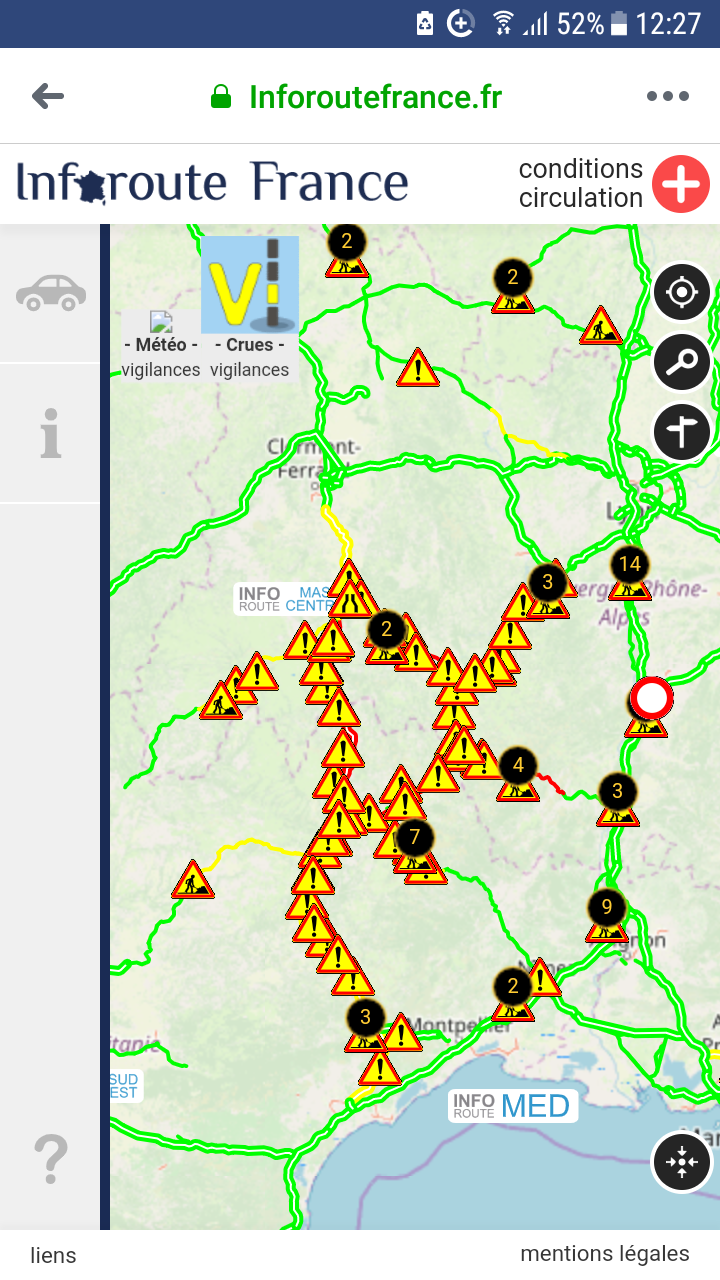Open the car traffic panel in the sidebar

pos(50,293)
